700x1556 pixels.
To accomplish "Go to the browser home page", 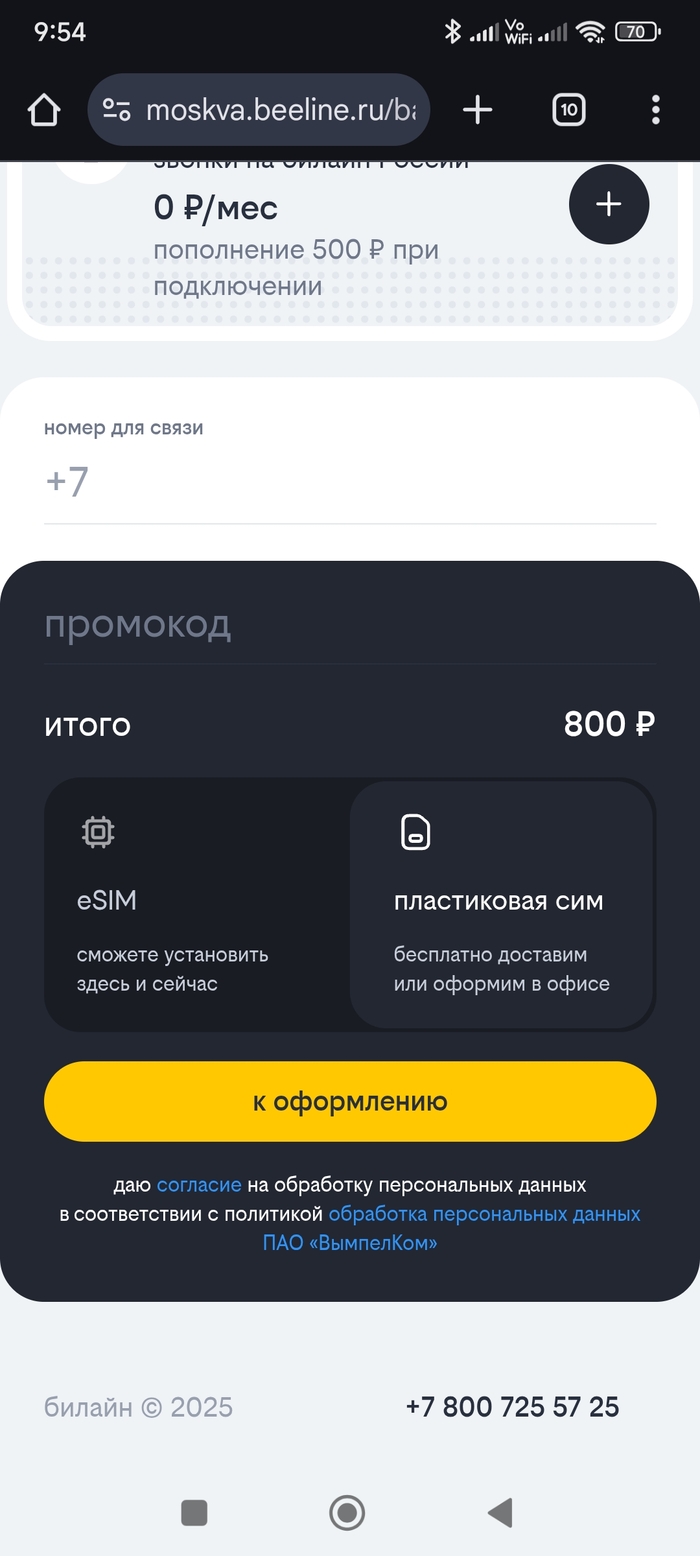I will point(44,110).
